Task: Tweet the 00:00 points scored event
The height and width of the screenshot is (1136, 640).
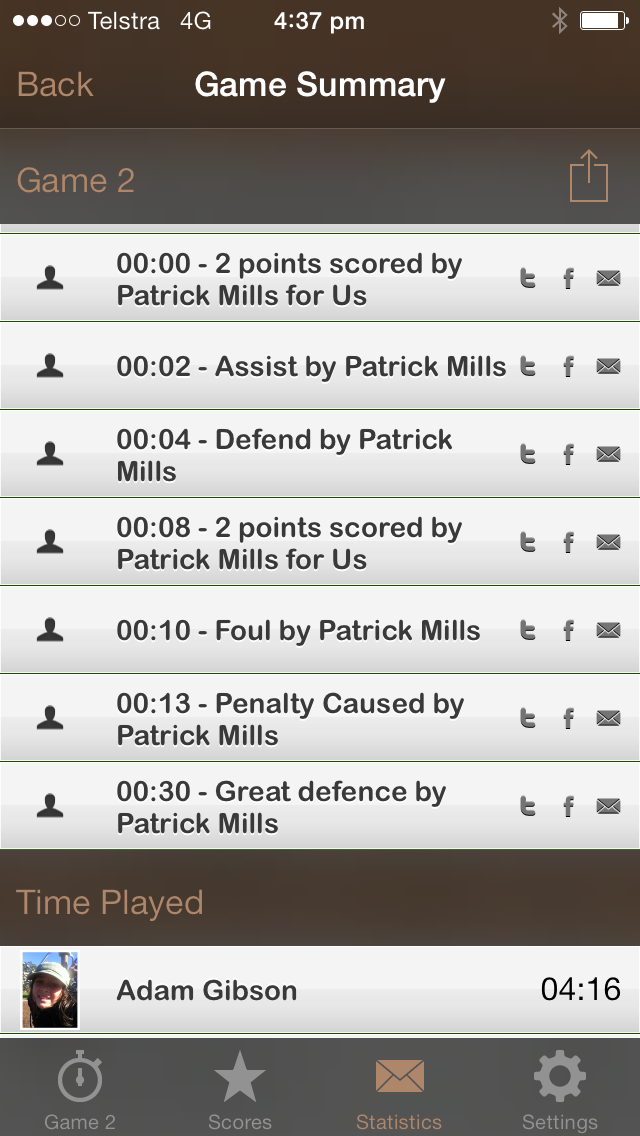Action: (528, 278)
